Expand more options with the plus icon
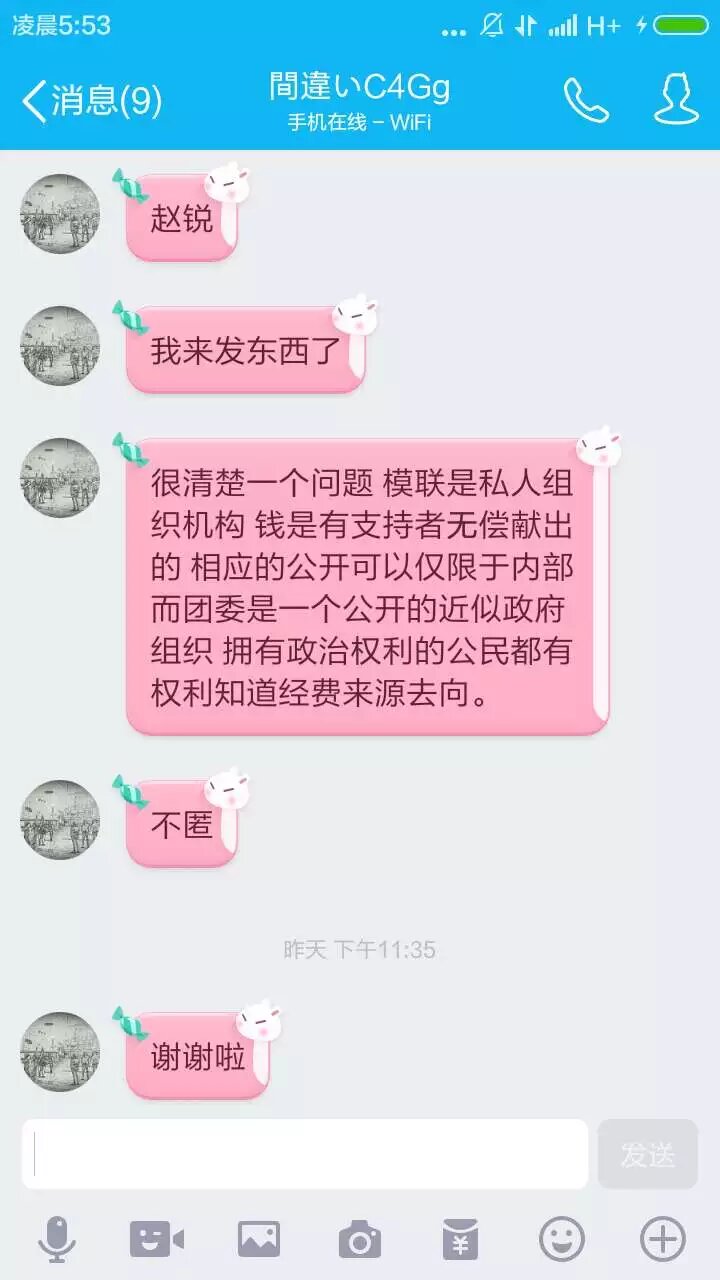This screenshot has width=720, height=1280. 663,1240
